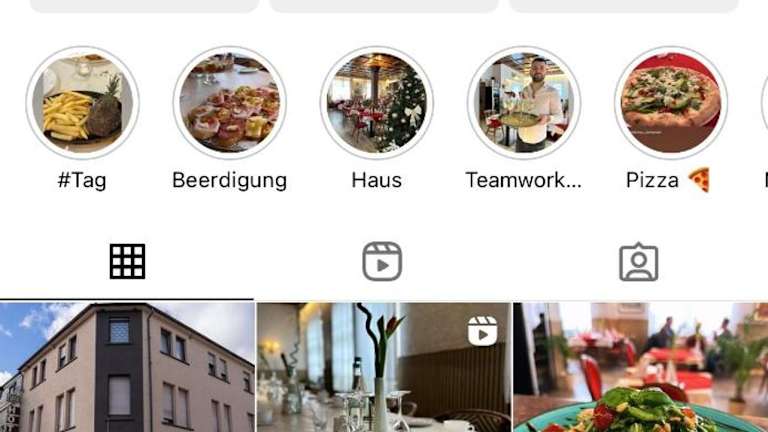The height and width of the screenshot is (432, 768).
Task: Open the Pizza story highlight
Action: click(x=670, y=103)
